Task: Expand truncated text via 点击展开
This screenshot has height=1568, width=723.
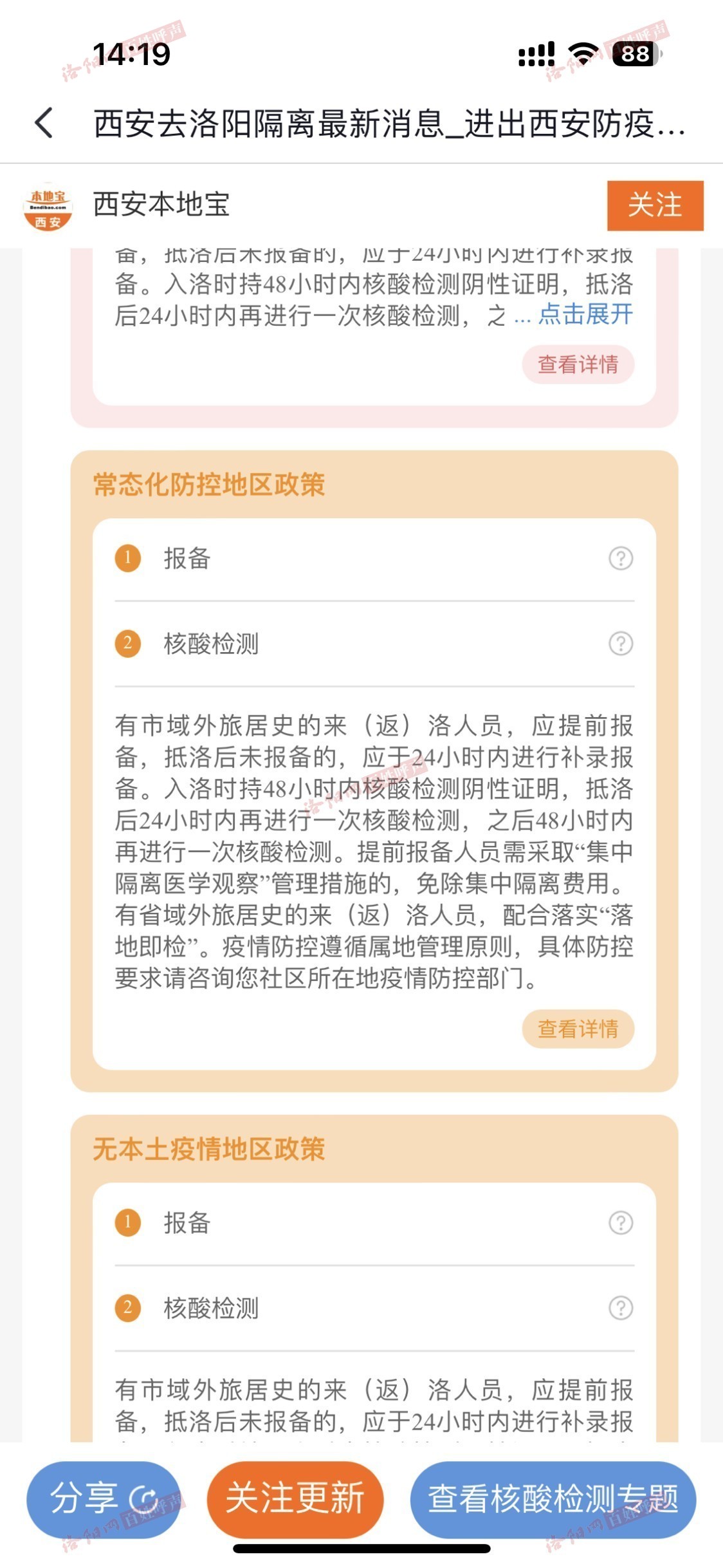Action: coord(585,315)
